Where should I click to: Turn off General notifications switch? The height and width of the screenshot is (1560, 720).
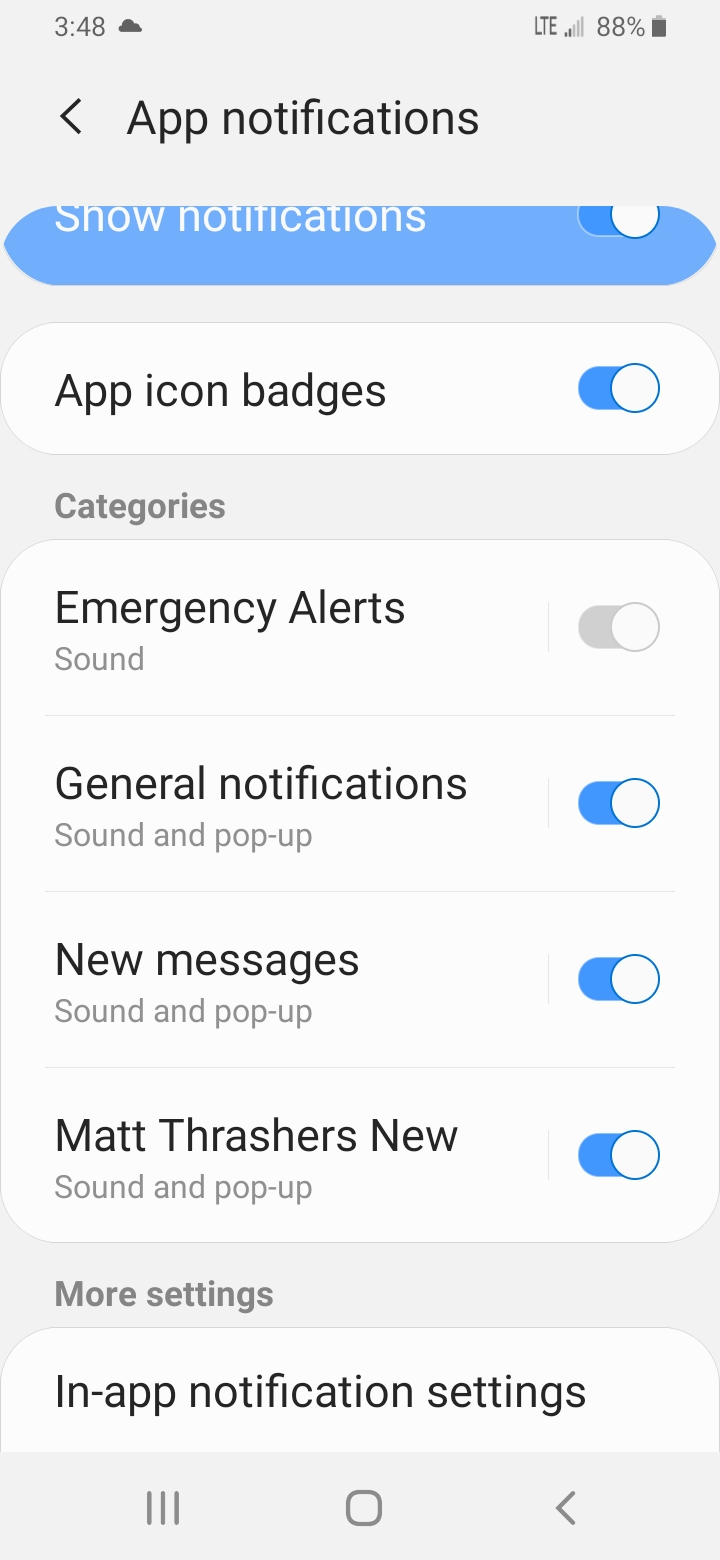[618, 804]
